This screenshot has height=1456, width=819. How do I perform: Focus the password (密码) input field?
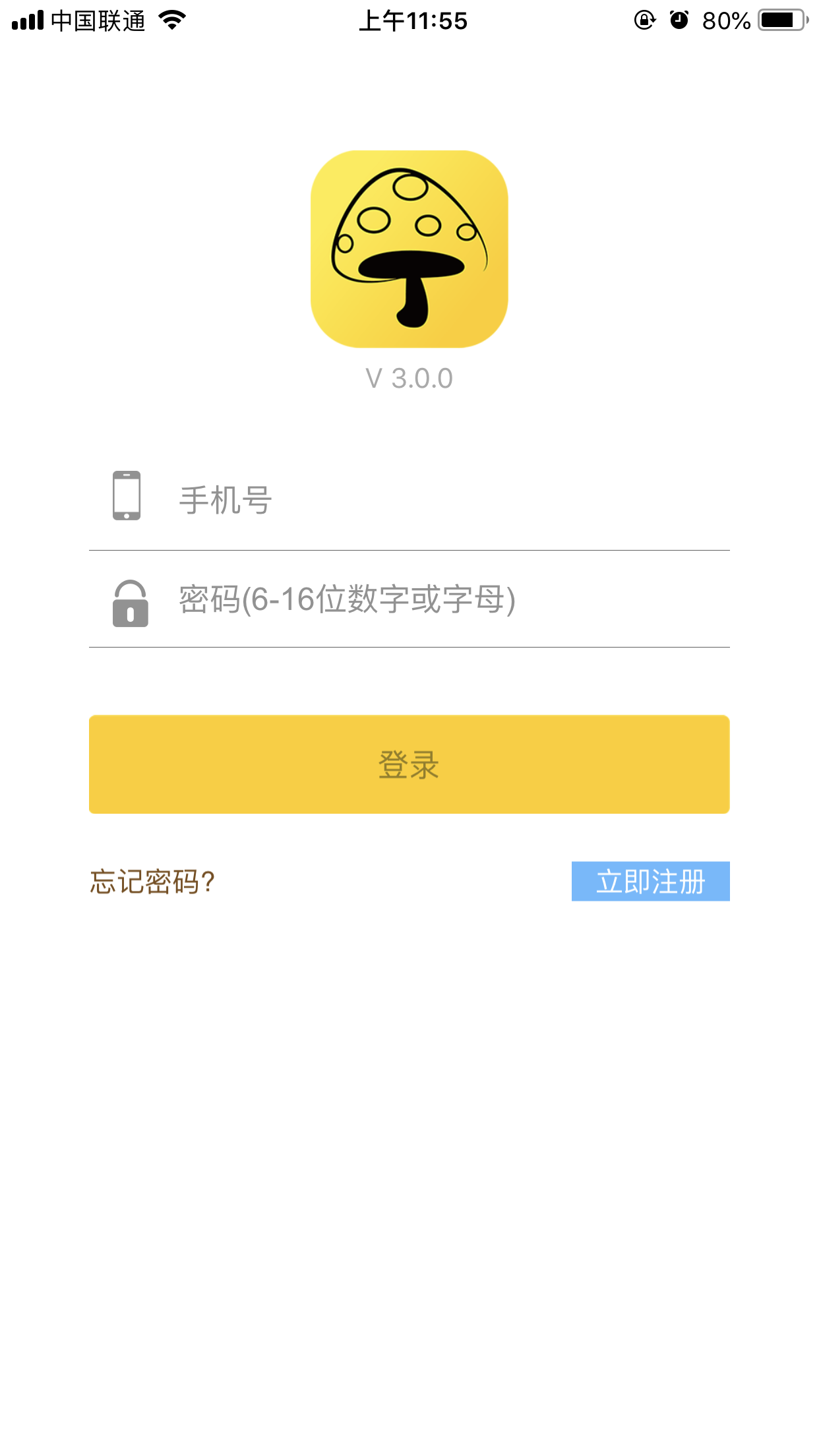point(435,600)
